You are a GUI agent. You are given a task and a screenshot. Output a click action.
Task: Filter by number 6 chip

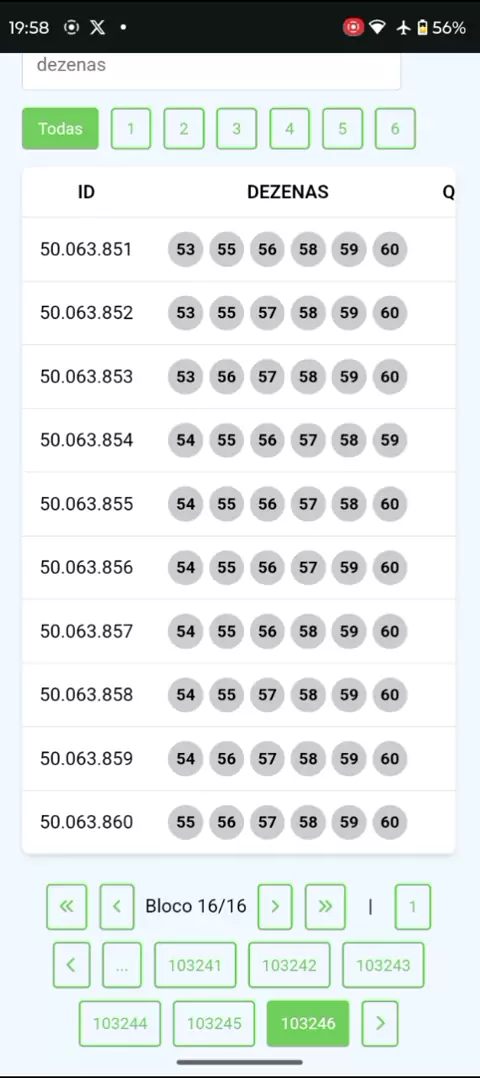[x=395, y=129]
